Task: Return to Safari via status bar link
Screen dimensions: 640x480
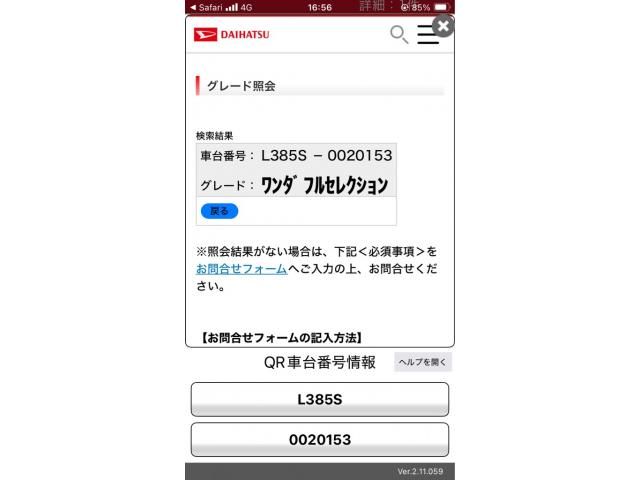Action: 206,6
